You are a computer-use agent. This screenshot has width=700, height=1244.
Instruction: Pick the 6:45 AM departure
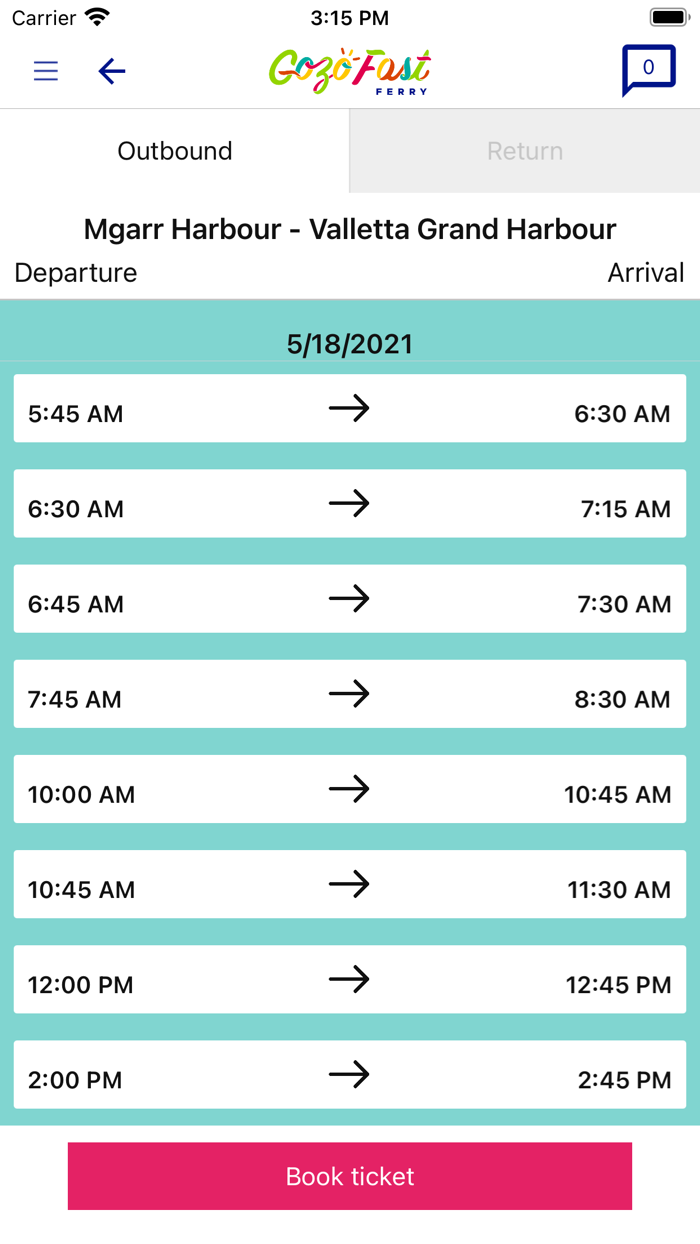[350, 599]
